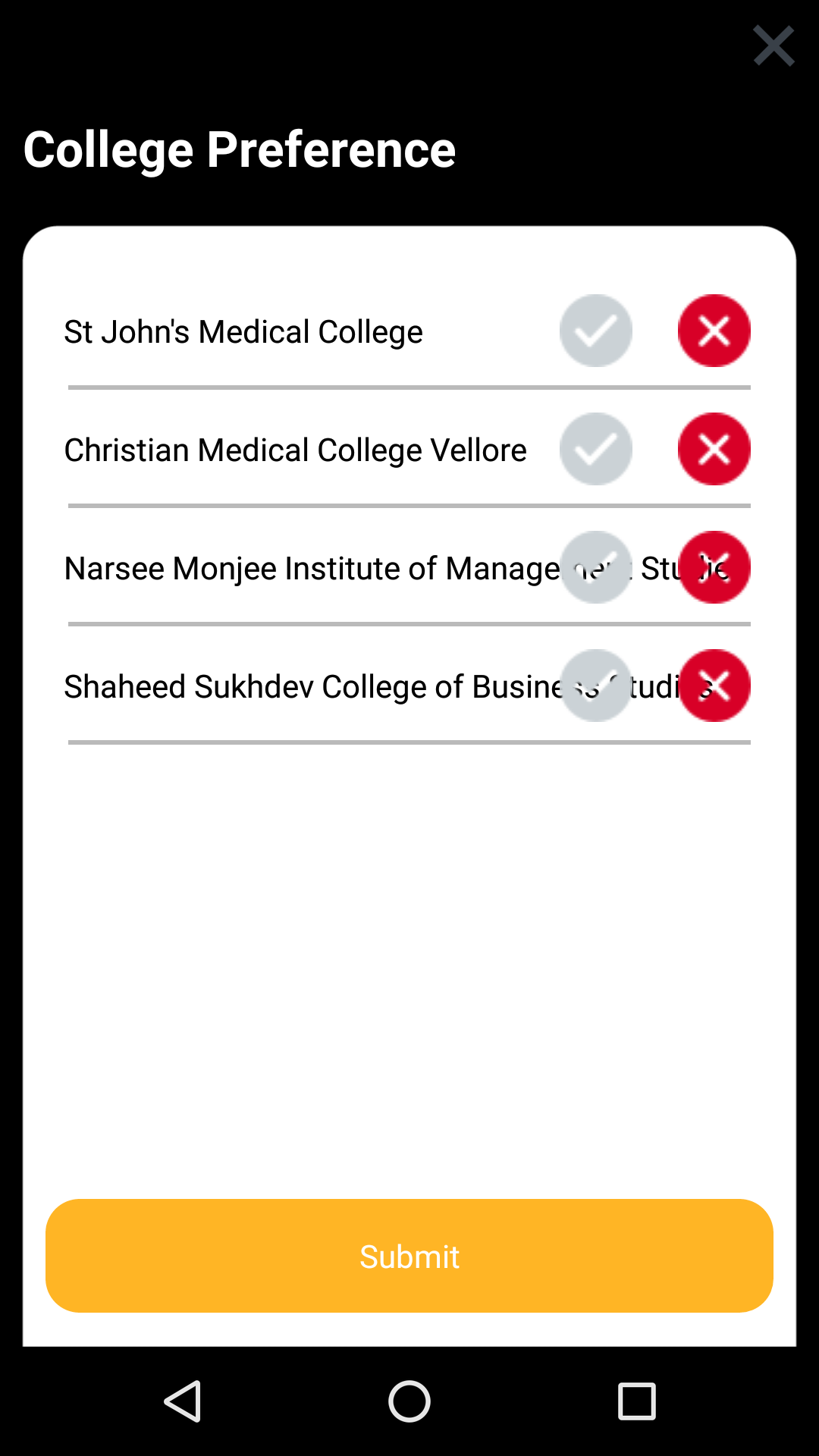
Task: Remove Shaheed Sukhdev College with red cross
Action: [714, 686]
